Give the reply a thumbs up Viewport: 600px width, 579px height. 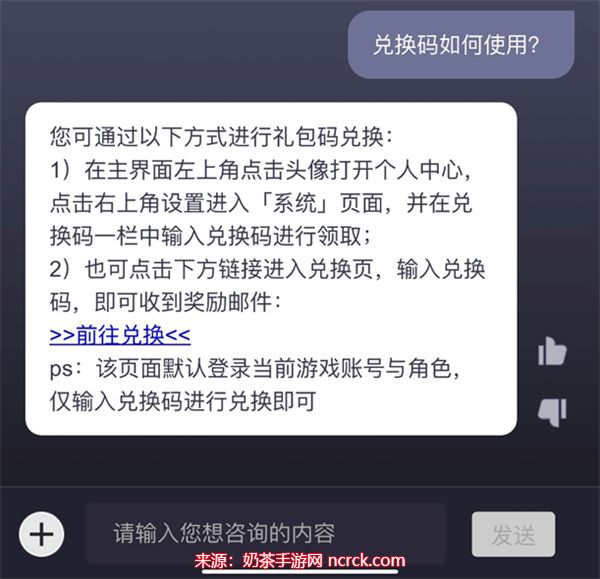552,351
